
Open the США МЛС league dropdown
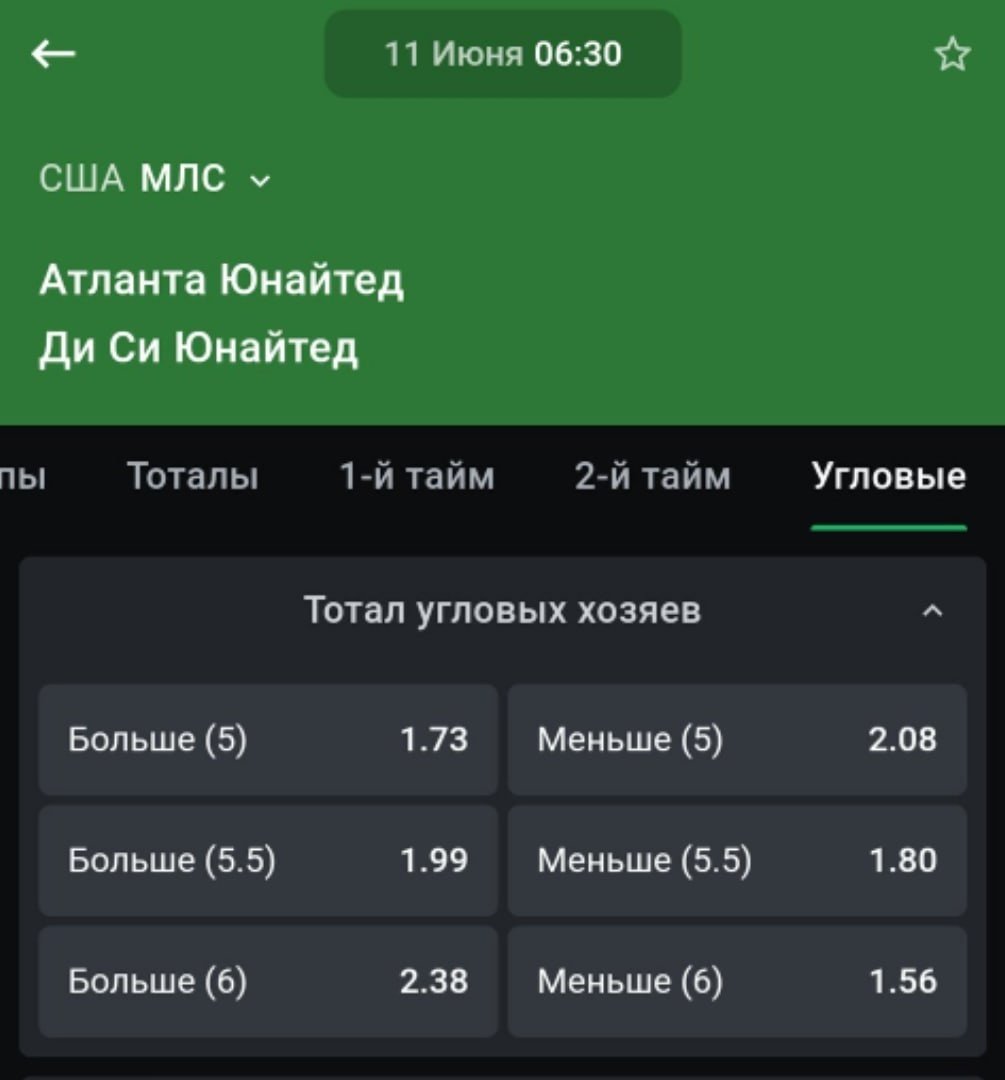point(156,180)
